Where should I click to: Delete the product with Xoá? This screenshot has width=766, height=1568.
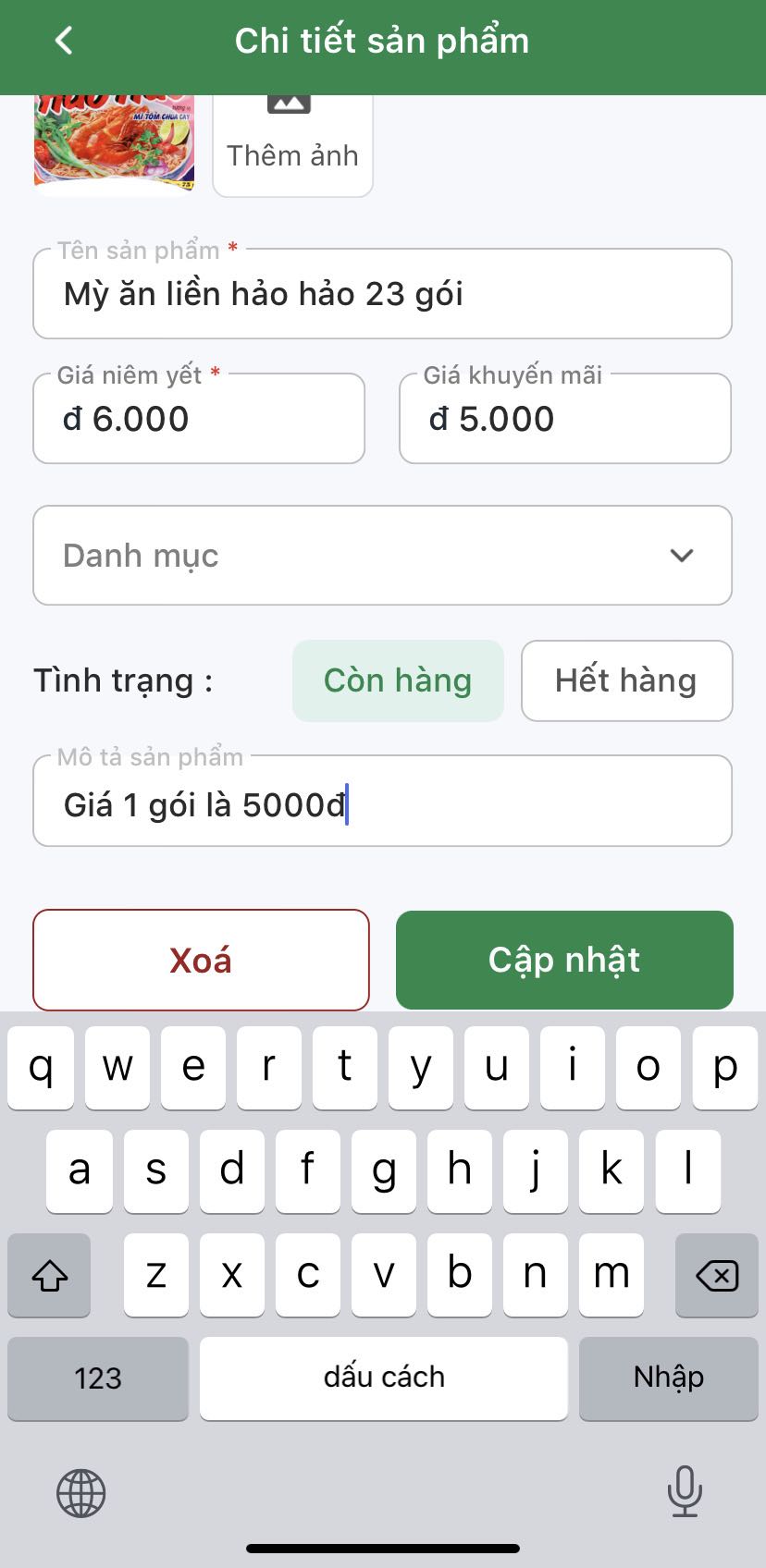pos(201,960)
